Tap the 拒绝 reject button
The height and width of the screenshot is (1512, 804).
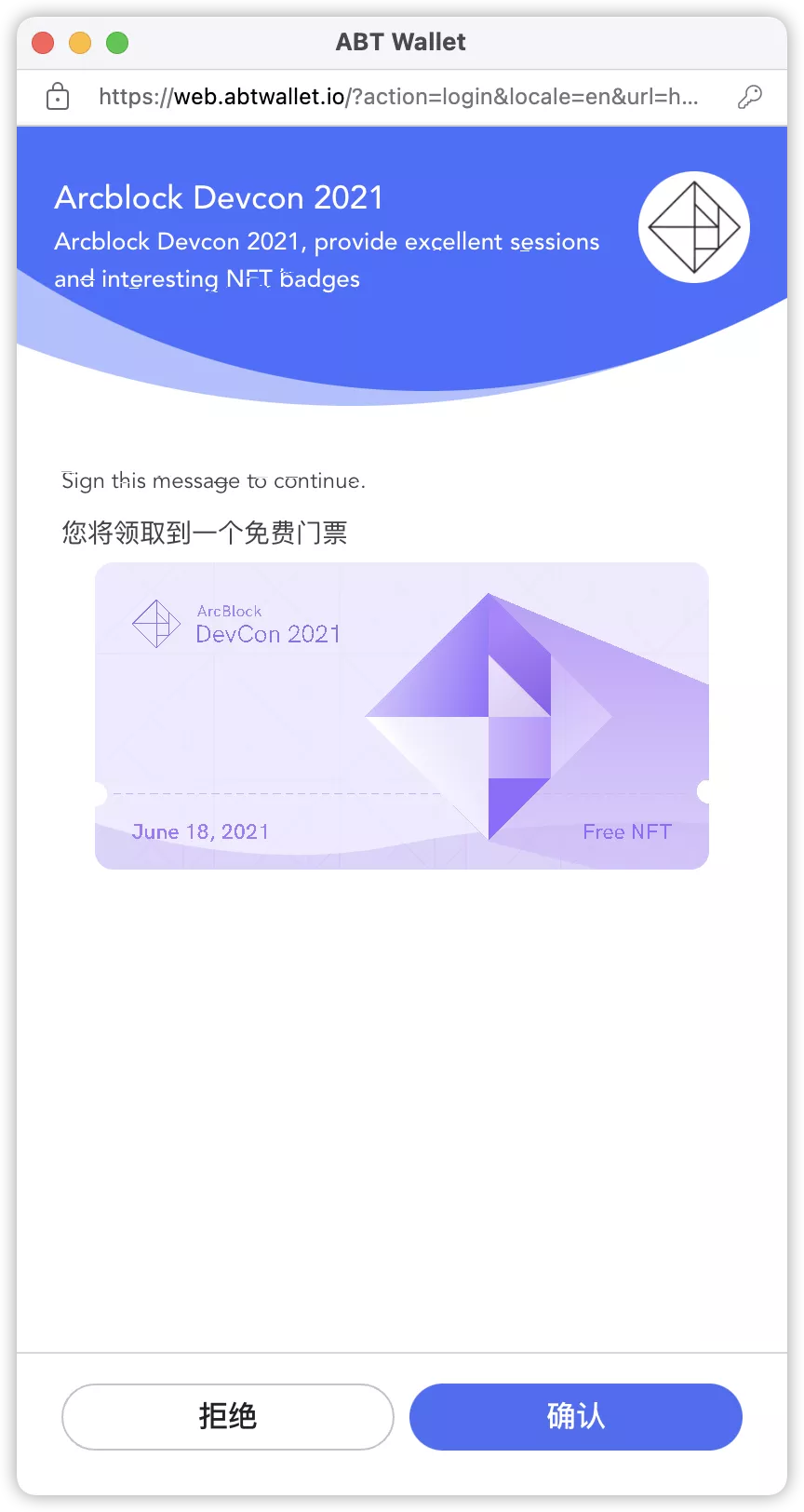pos(227,1416)
